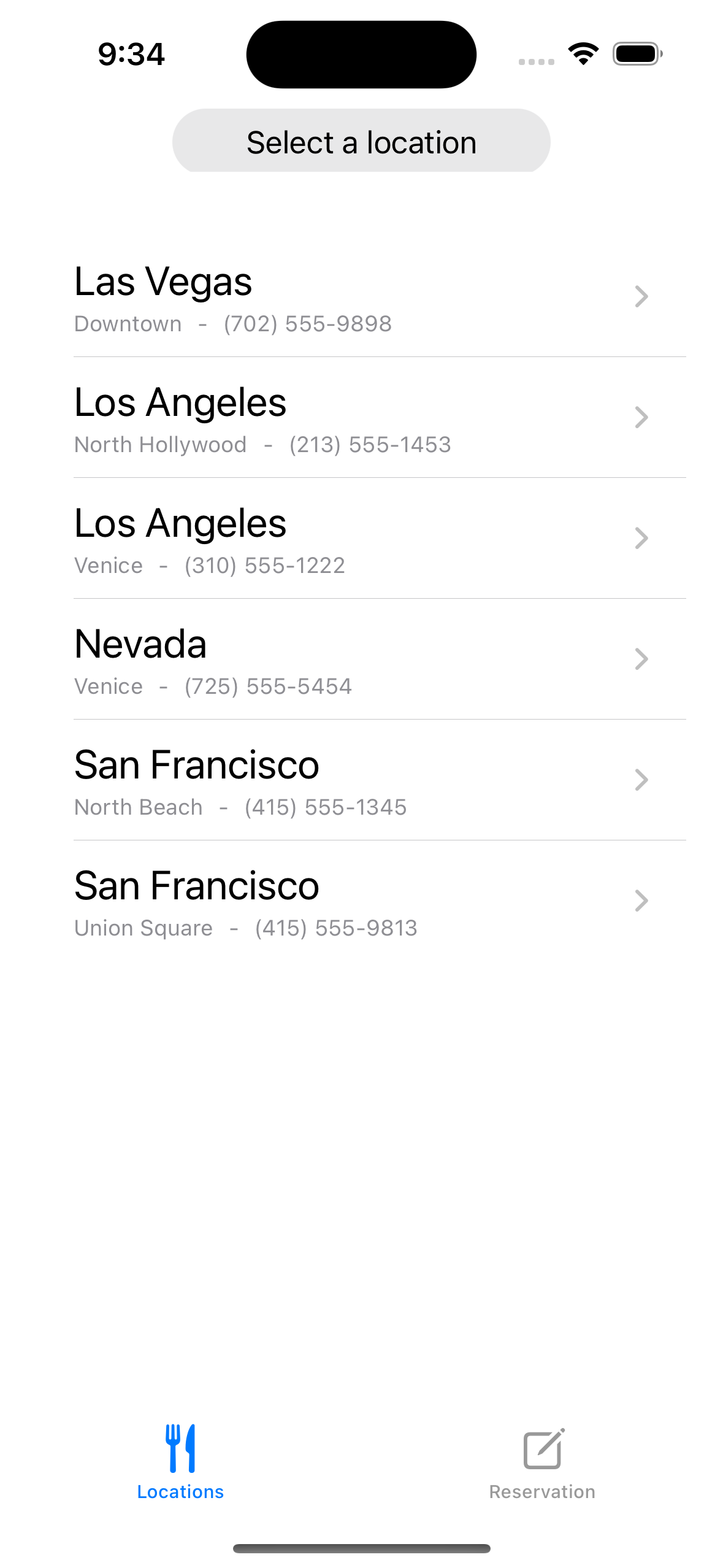723x1568 pixels.
Task: Tap the Reservation compose icon
Action: click(543, 1448)
